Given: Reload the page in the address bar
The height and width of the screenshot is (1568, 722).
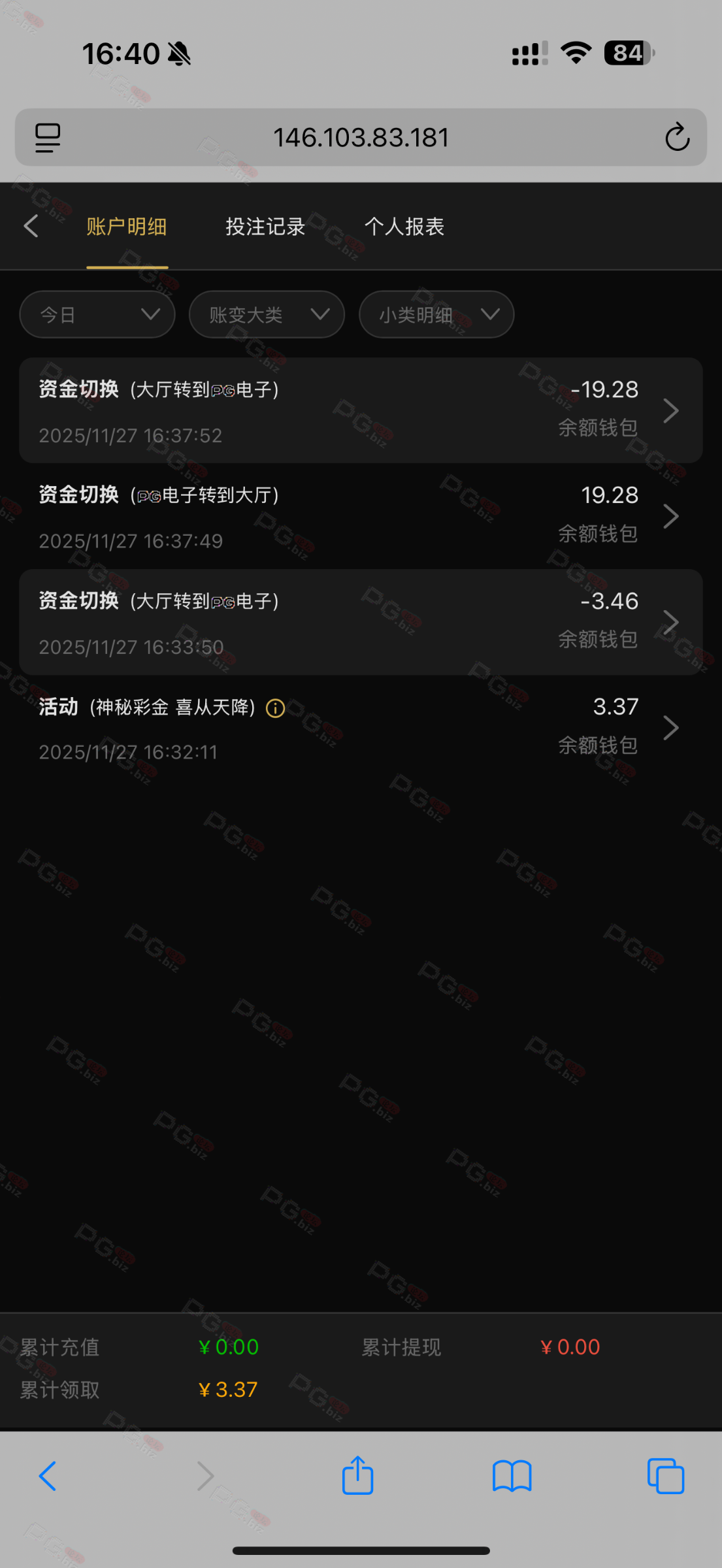Looking at the screenshot, I should (677, 137).
